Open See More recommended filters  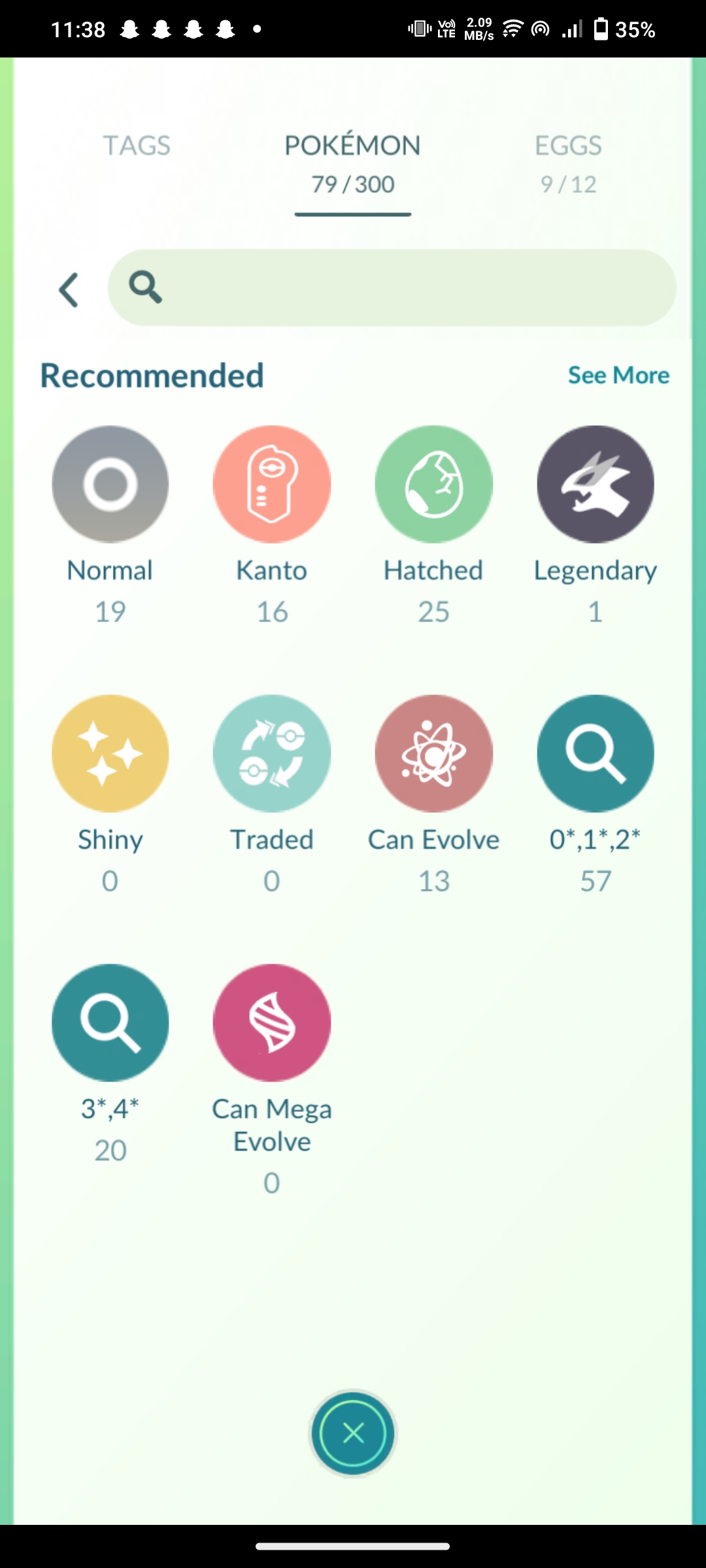coord(618,375)
